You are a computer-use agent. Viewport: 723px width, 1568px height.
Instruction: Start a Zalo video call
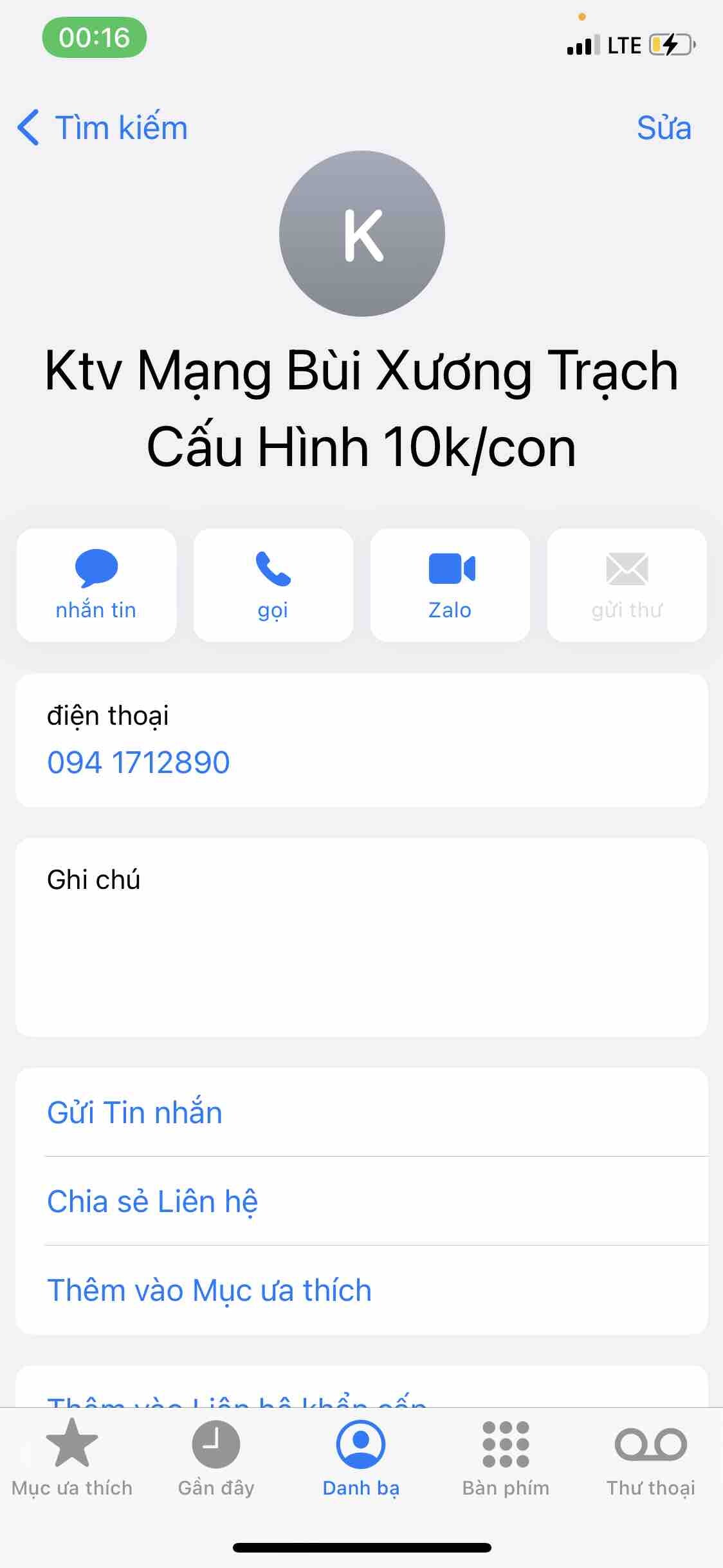pyautogui.click(x=450, y=584)
